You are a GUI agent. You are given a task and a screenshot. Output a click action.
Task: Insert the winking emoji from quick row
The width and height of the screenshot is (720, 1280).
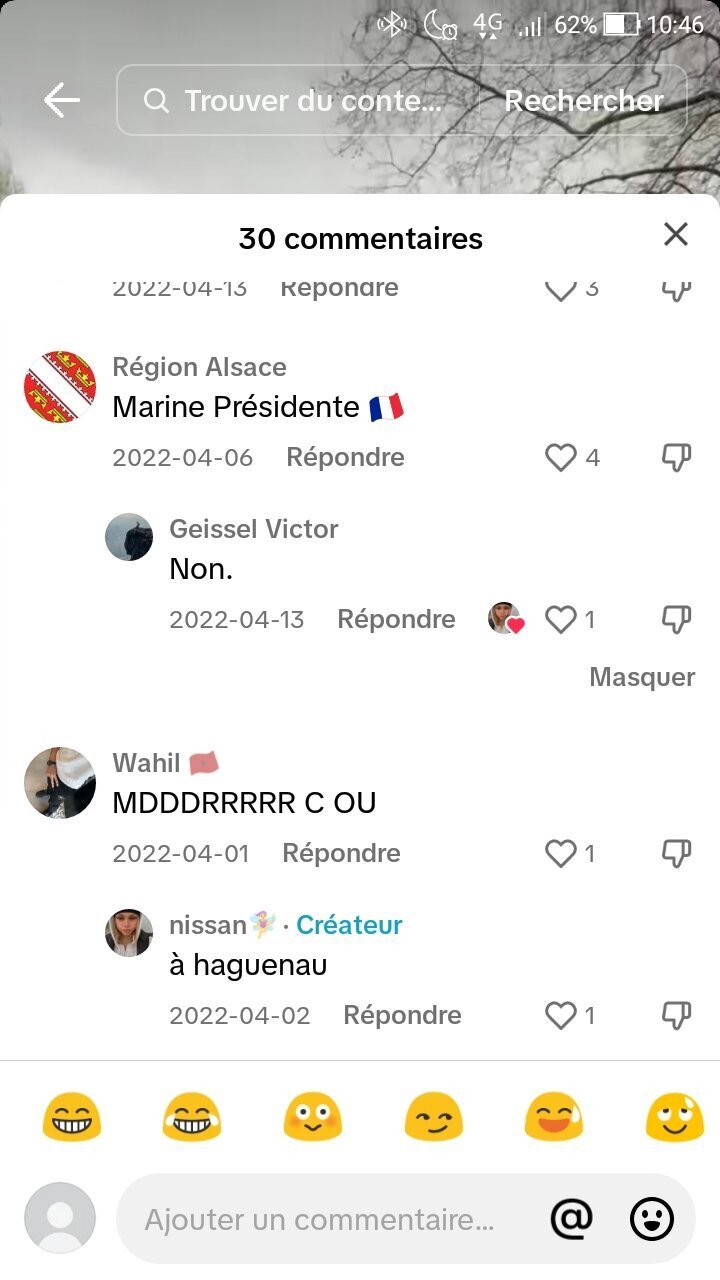[433, 1116]
